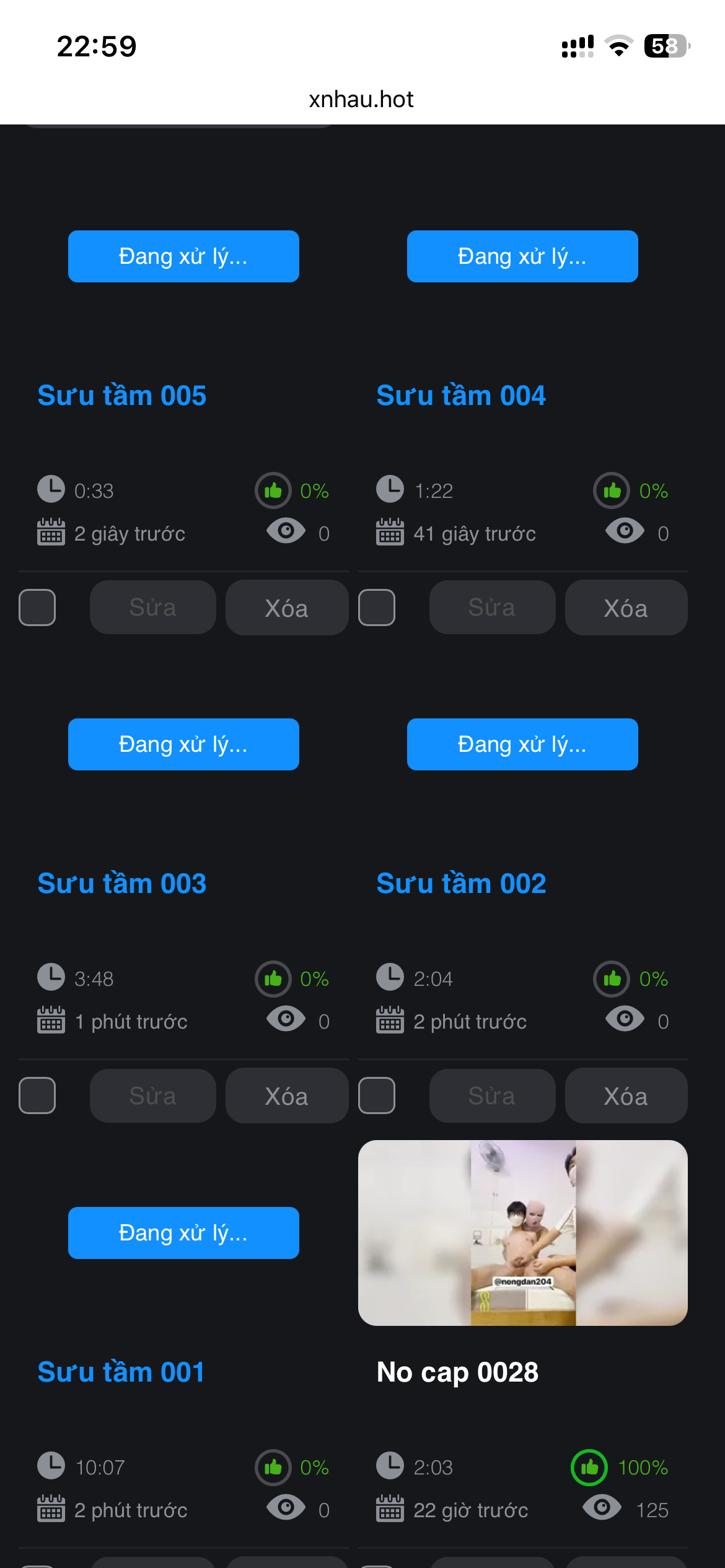Delete Sưu tầm 002 with Xóa

626,1095
